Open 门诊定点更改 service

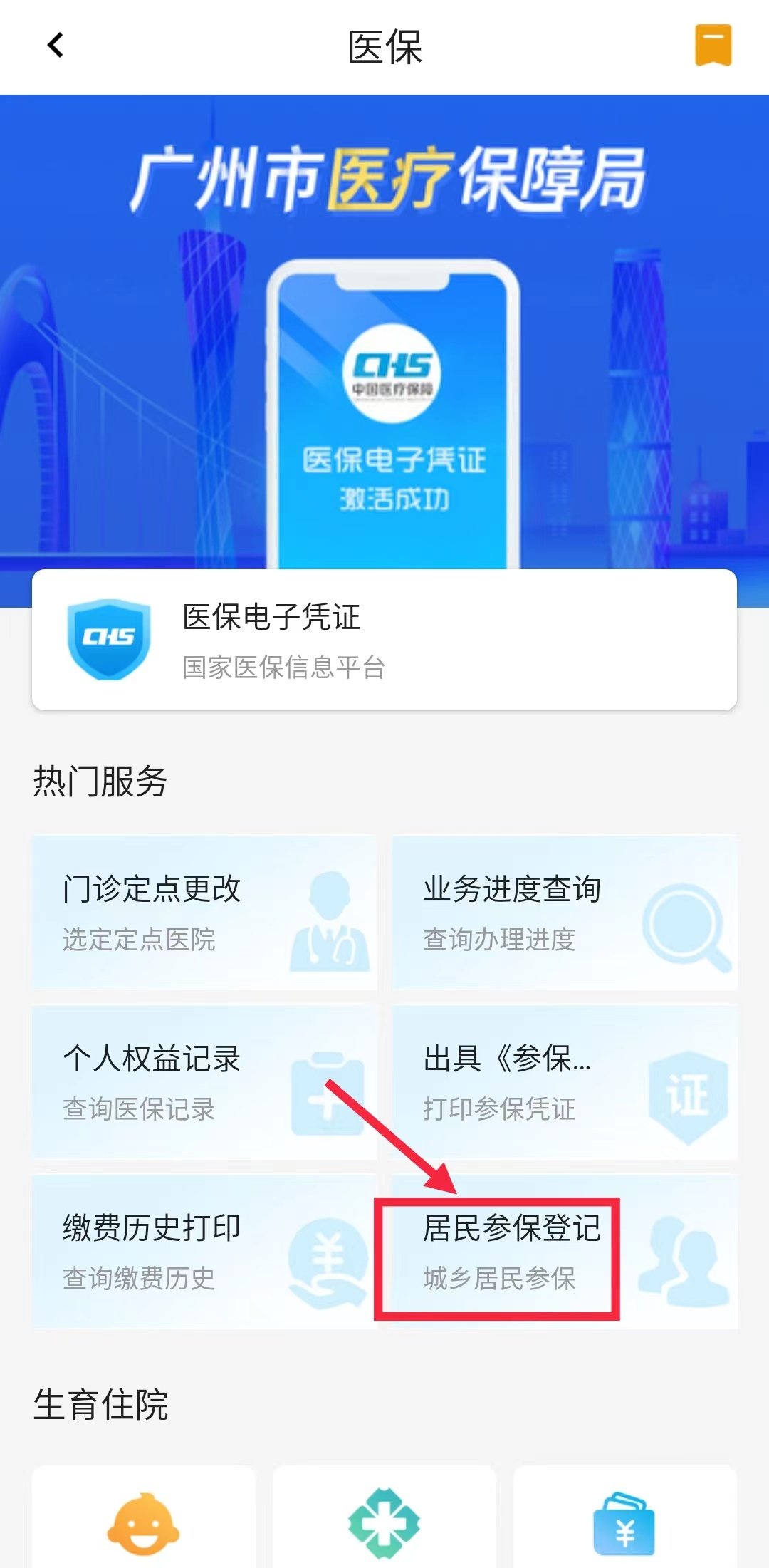click(x=204, y=912)
